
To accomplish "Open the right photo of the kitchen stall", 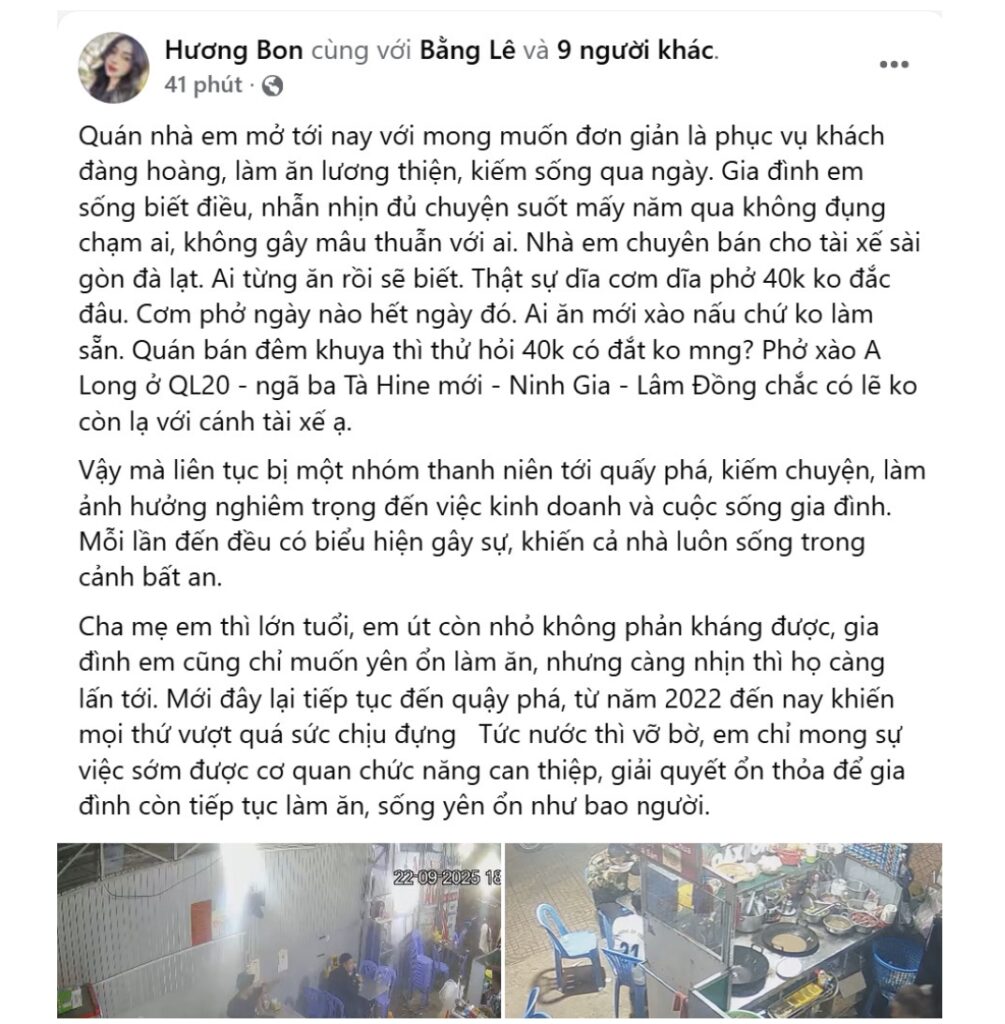I will click(x=723, y=930).
